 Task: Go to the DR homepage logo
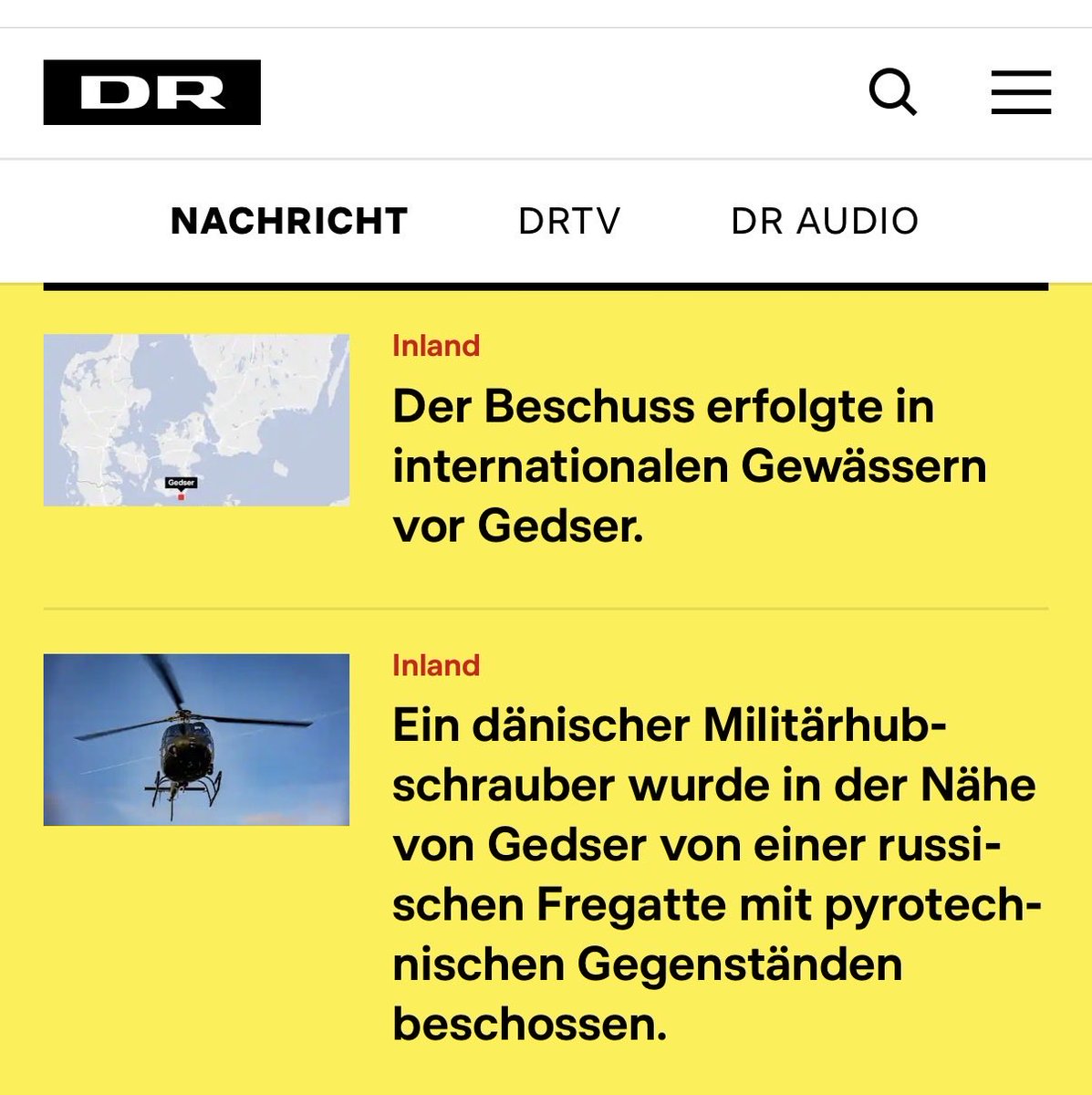[x=152, y=92]
